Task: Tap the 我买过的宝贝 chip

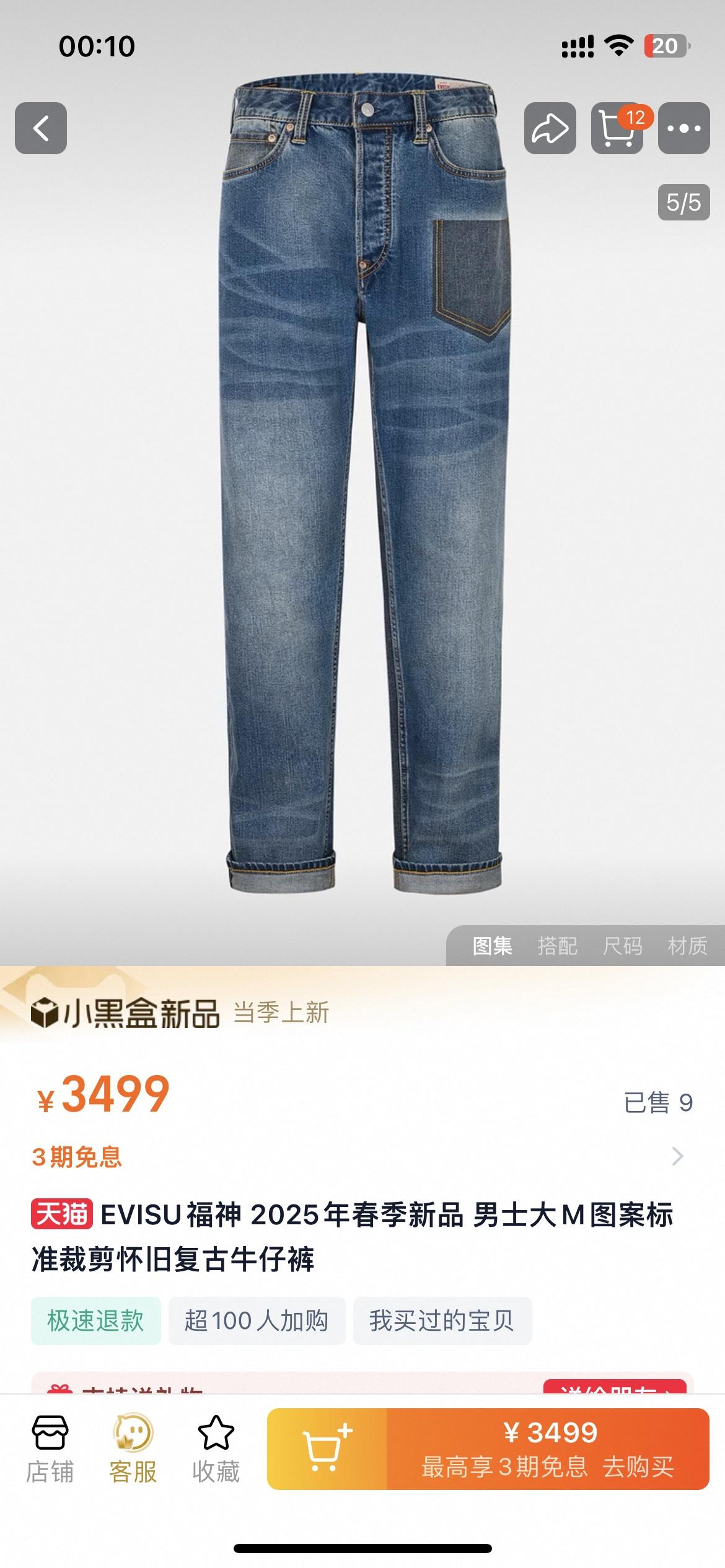Action: pos(442,1321)
